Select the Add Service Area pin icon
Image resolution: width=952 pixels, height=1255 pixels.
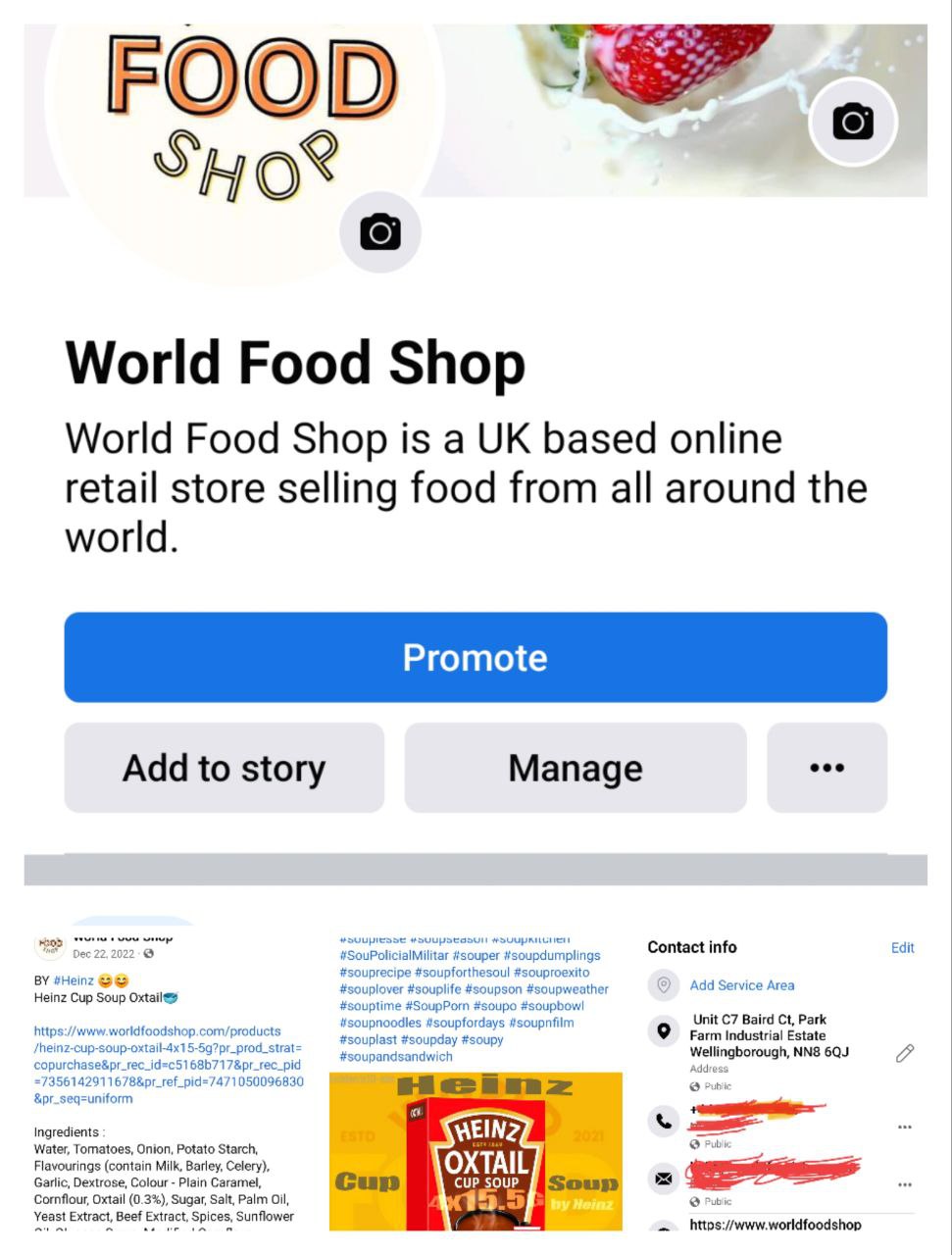point(664,985)
